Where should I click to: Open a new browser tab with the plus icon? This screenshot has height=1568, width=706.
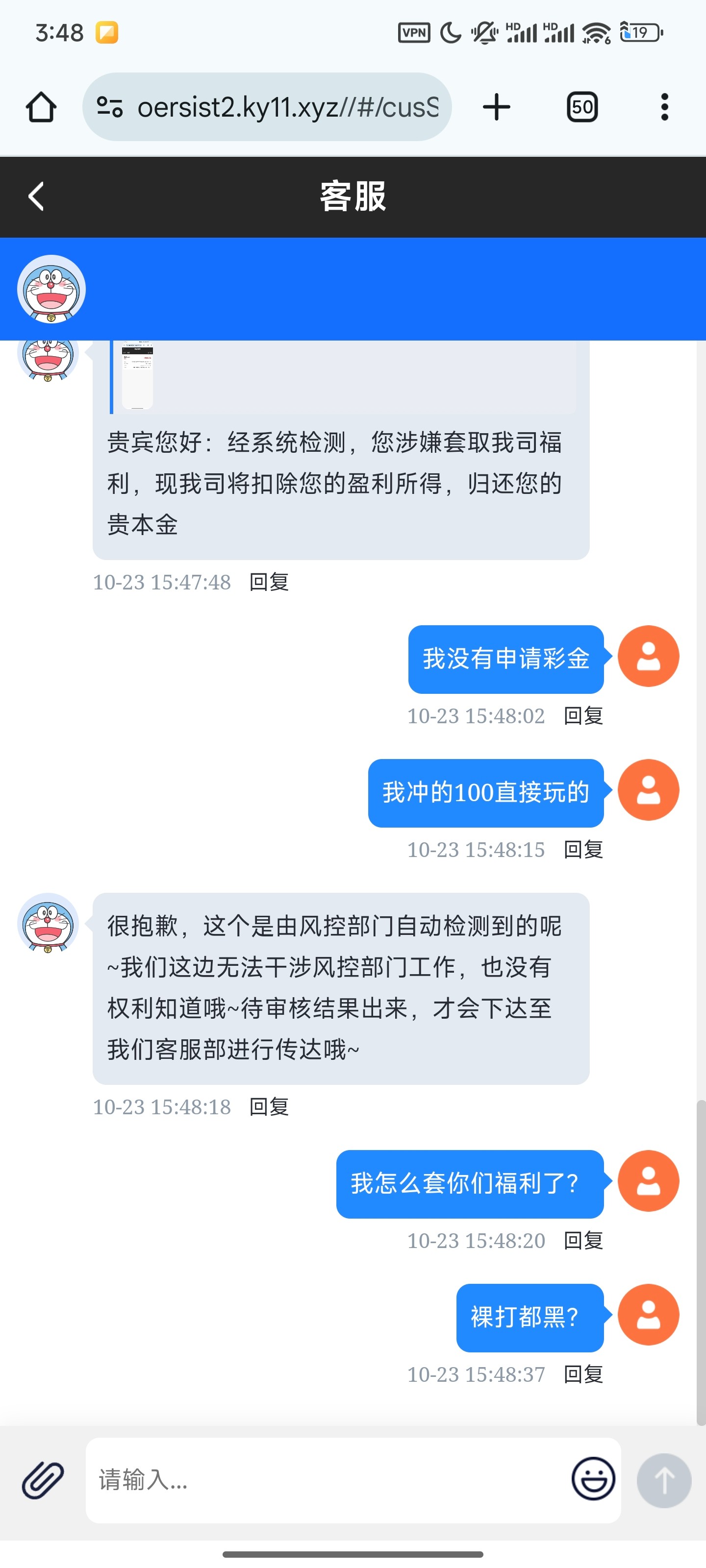coord(495,106)
